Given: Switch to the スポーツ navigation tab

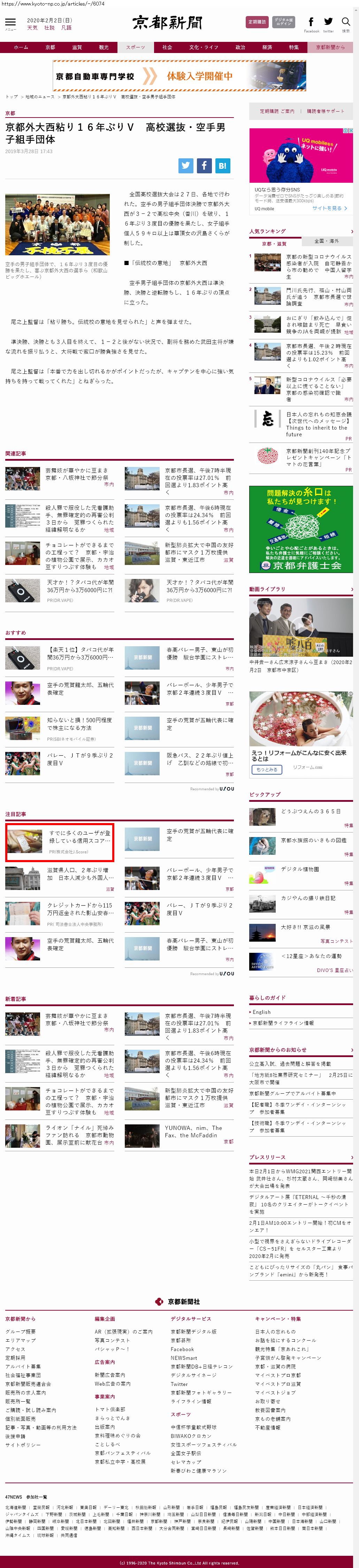Looking at the screenshot, I should pos(135,47).
